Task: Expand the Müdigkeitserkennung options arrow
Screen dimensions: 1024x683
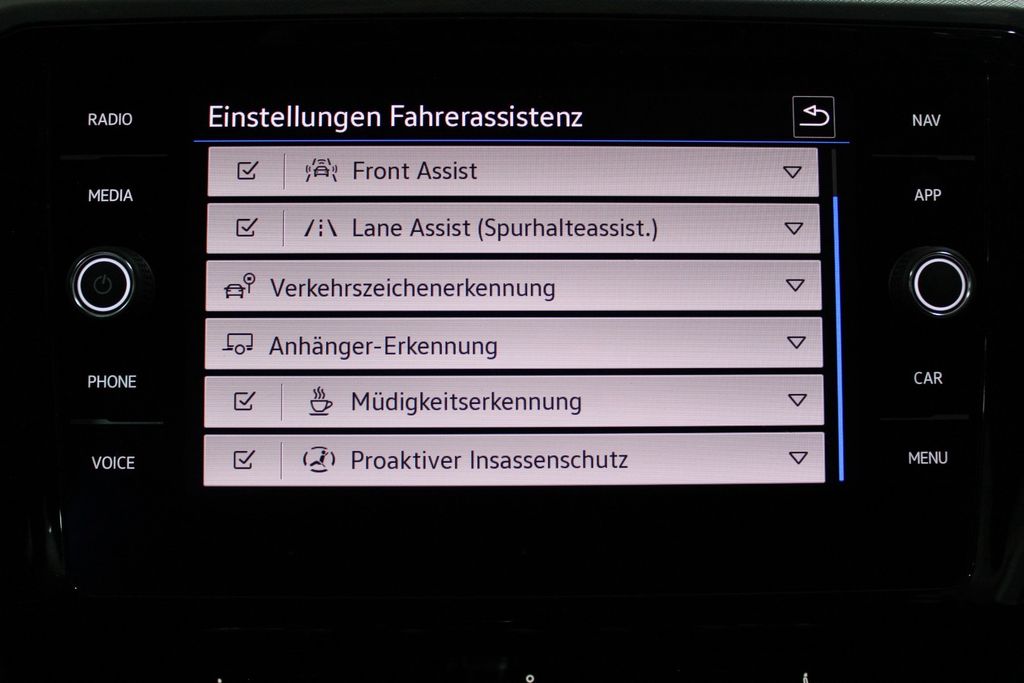Action: [796, 401]
